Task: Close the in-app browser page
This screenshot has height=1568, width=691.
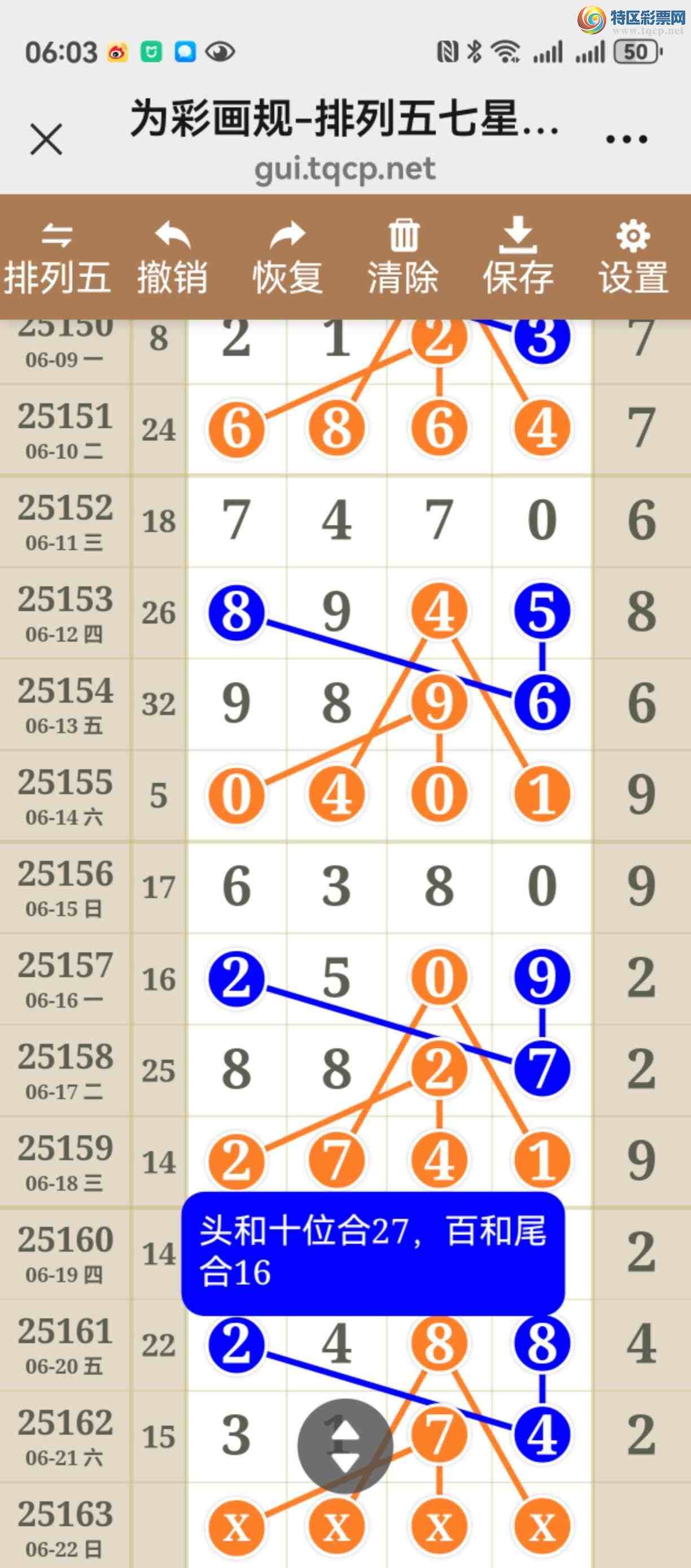Action: (46, 139)
